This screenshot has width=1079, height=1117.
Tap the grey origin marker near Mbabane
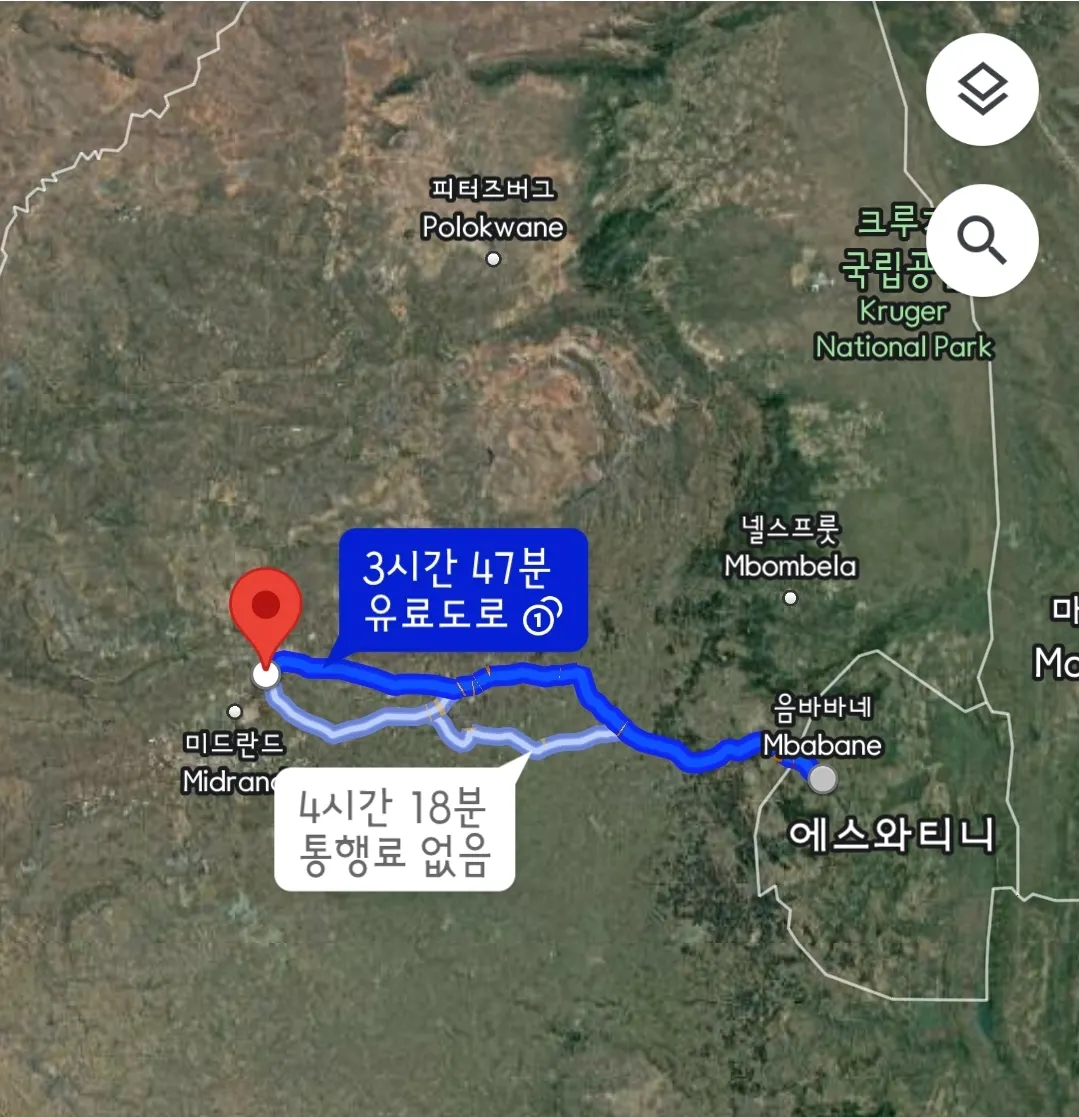[x=823, y=779]
